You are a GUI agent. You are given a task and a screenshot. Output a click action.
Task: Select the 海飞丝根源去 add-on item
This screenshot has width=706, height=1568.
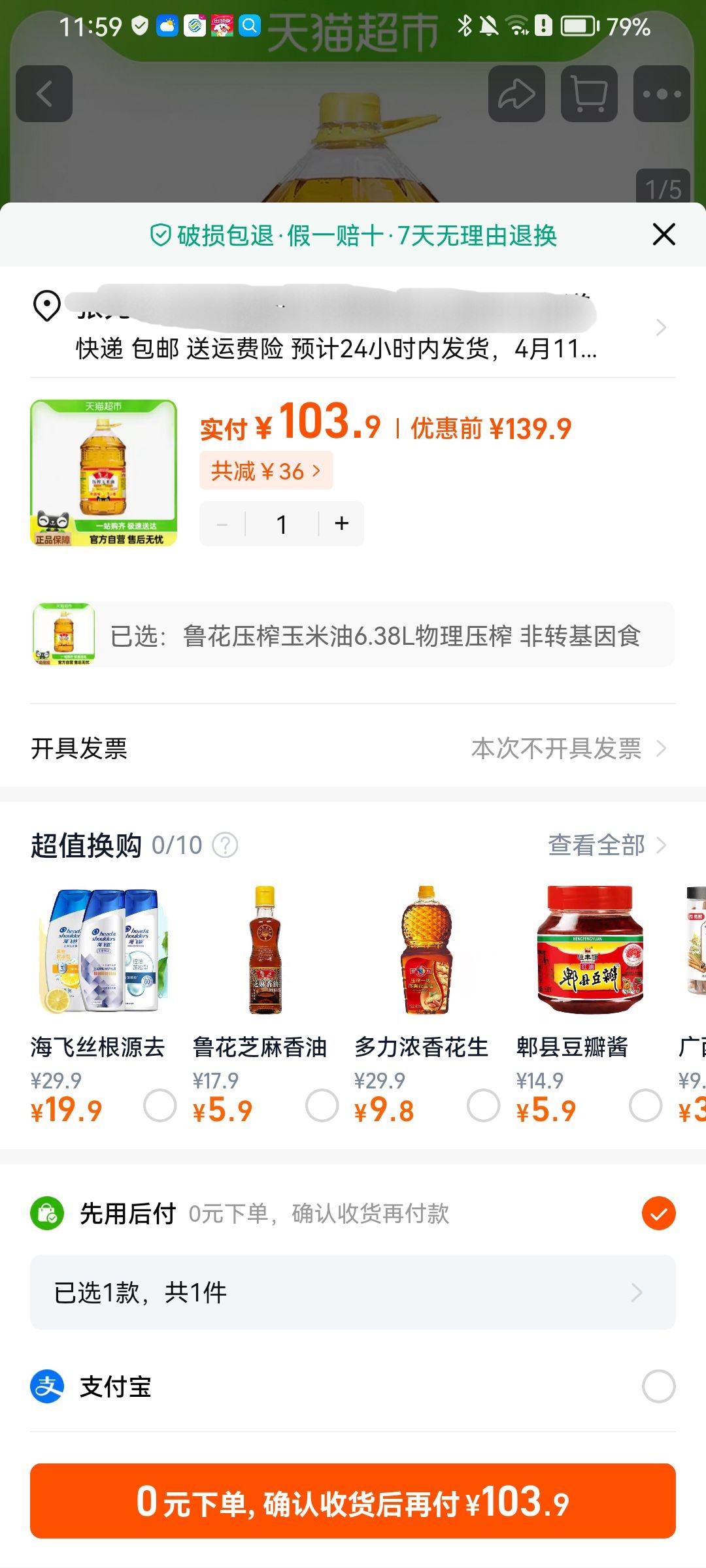[x=160, y=1105]
